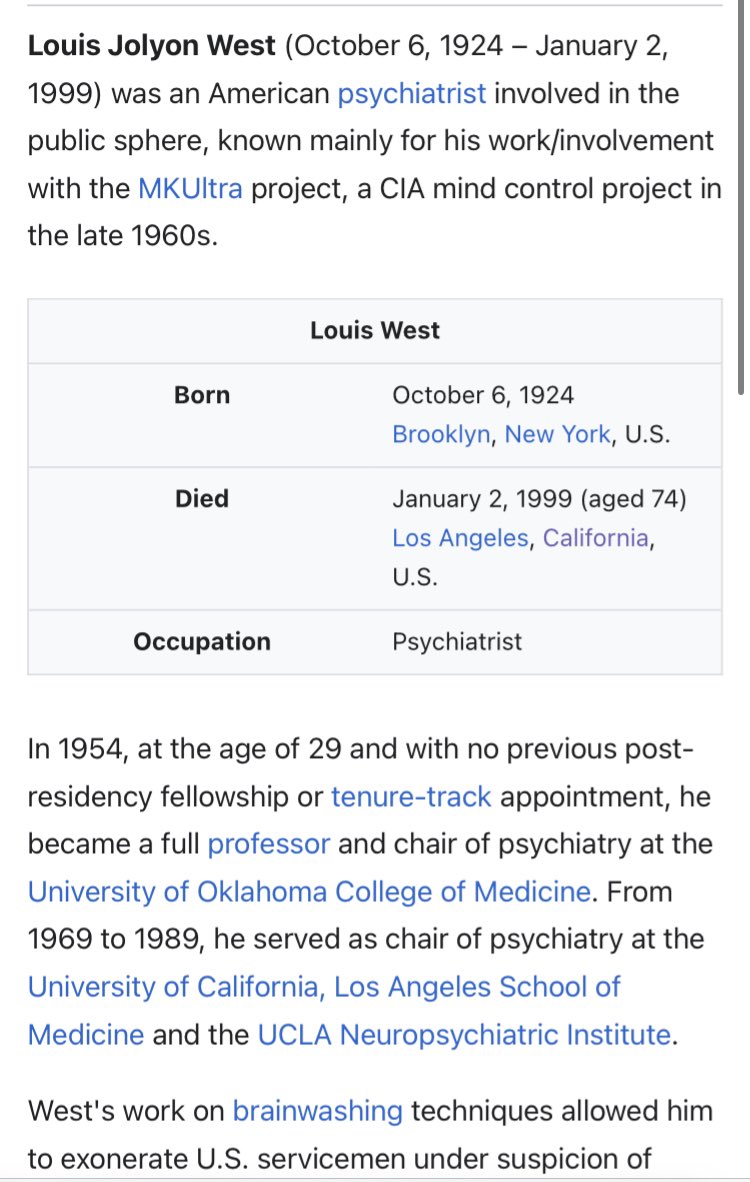
Task: Open the tenure-track link
Action: (411, 797)
